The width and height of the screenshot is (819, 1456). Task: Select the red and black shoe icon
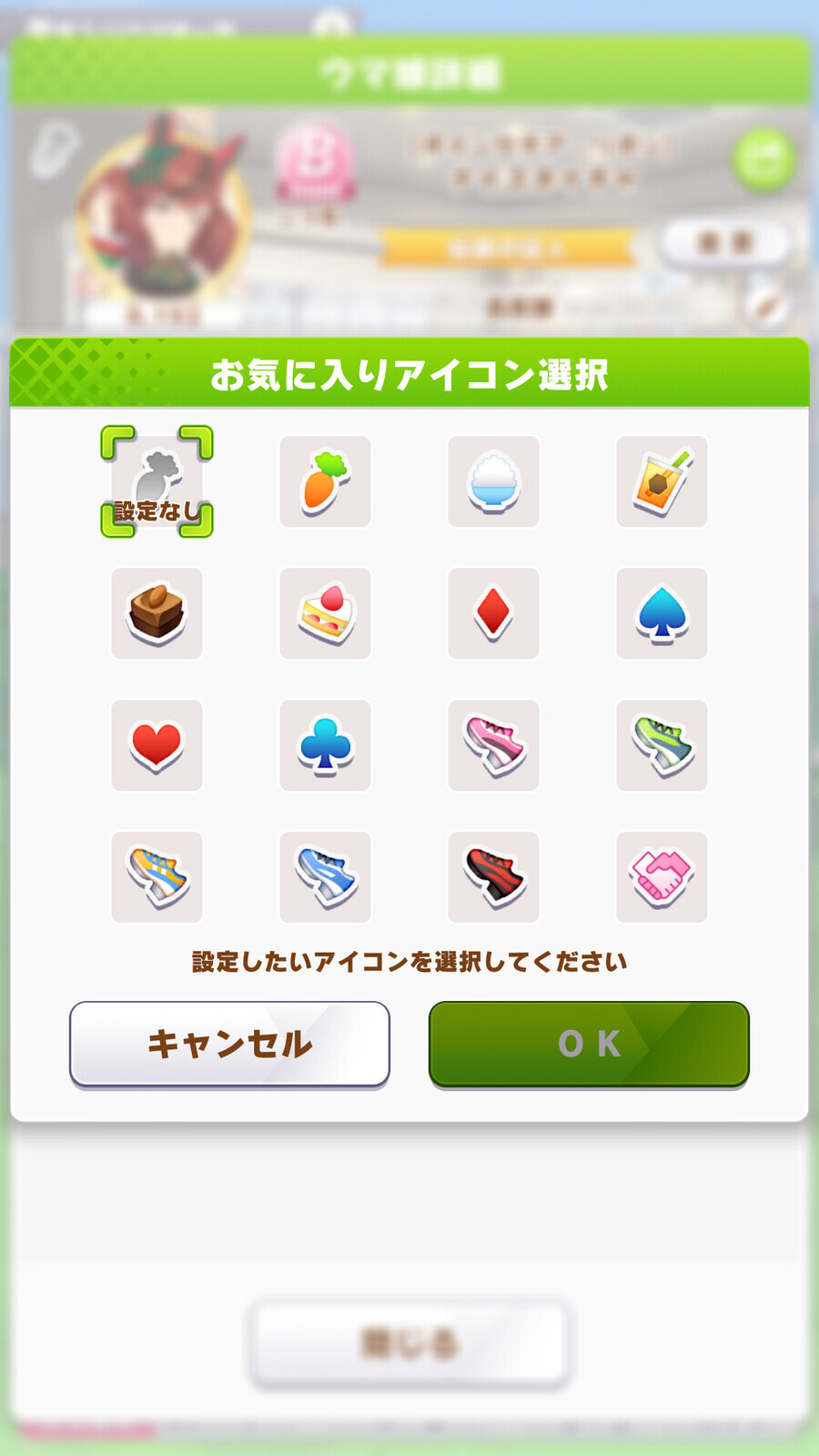(x=493, y=877)
